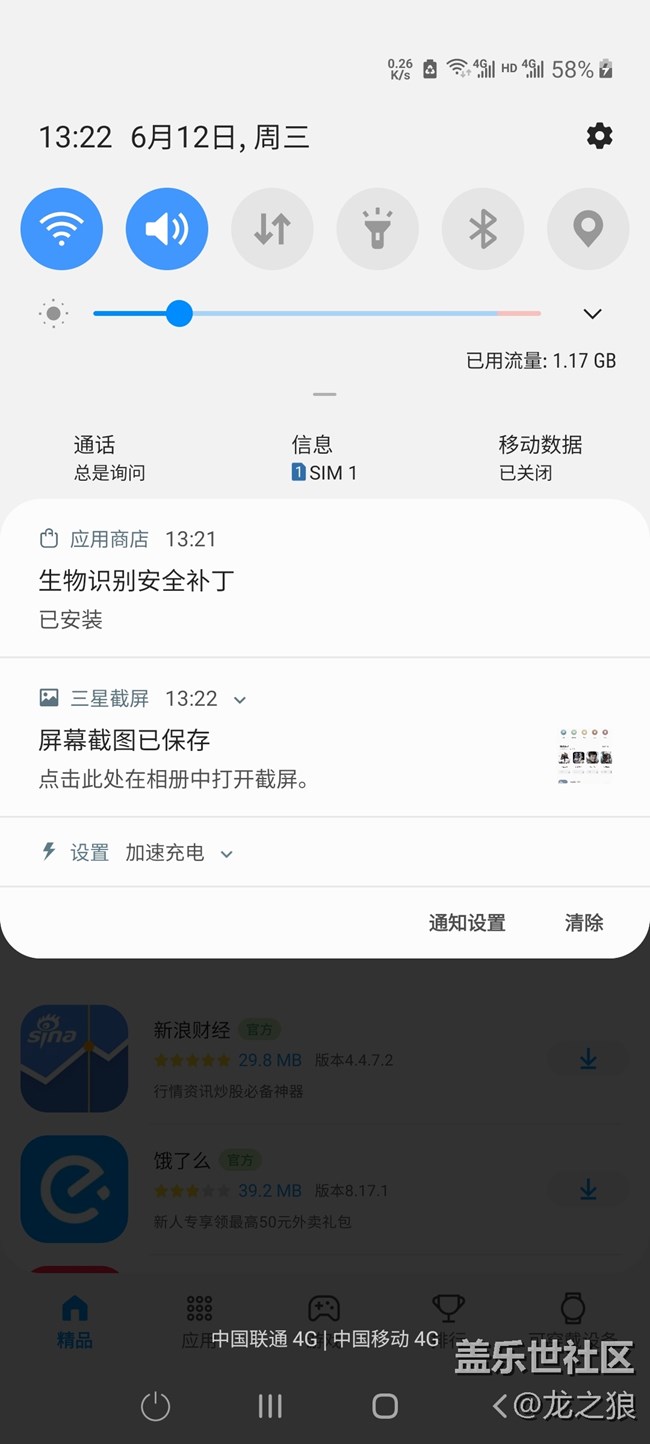Tap the power button icon
Screen dimensions: 650x1444
pos(155,1406)
